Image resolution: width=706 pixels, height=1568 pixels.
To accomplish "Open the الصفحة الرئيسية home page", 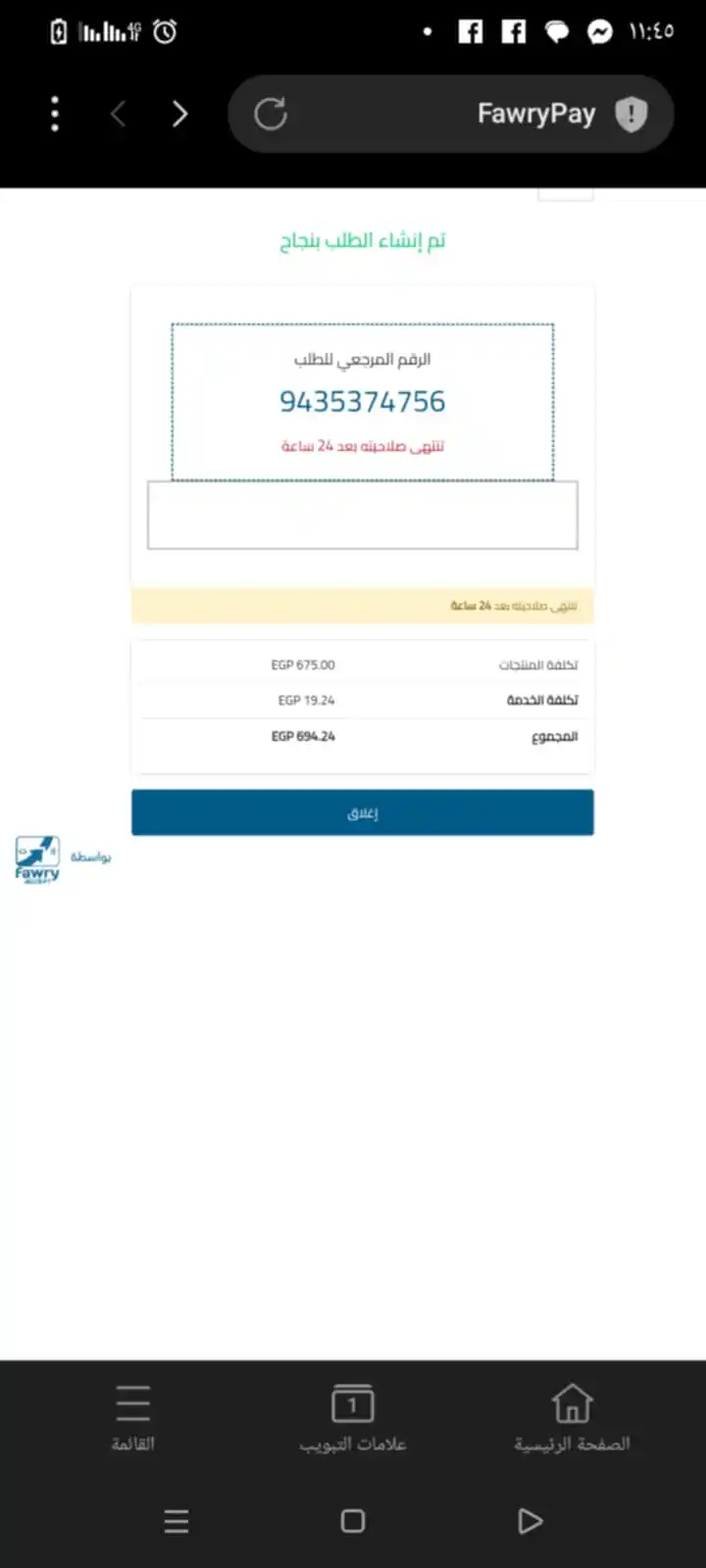I will [x=572, y=1417].
